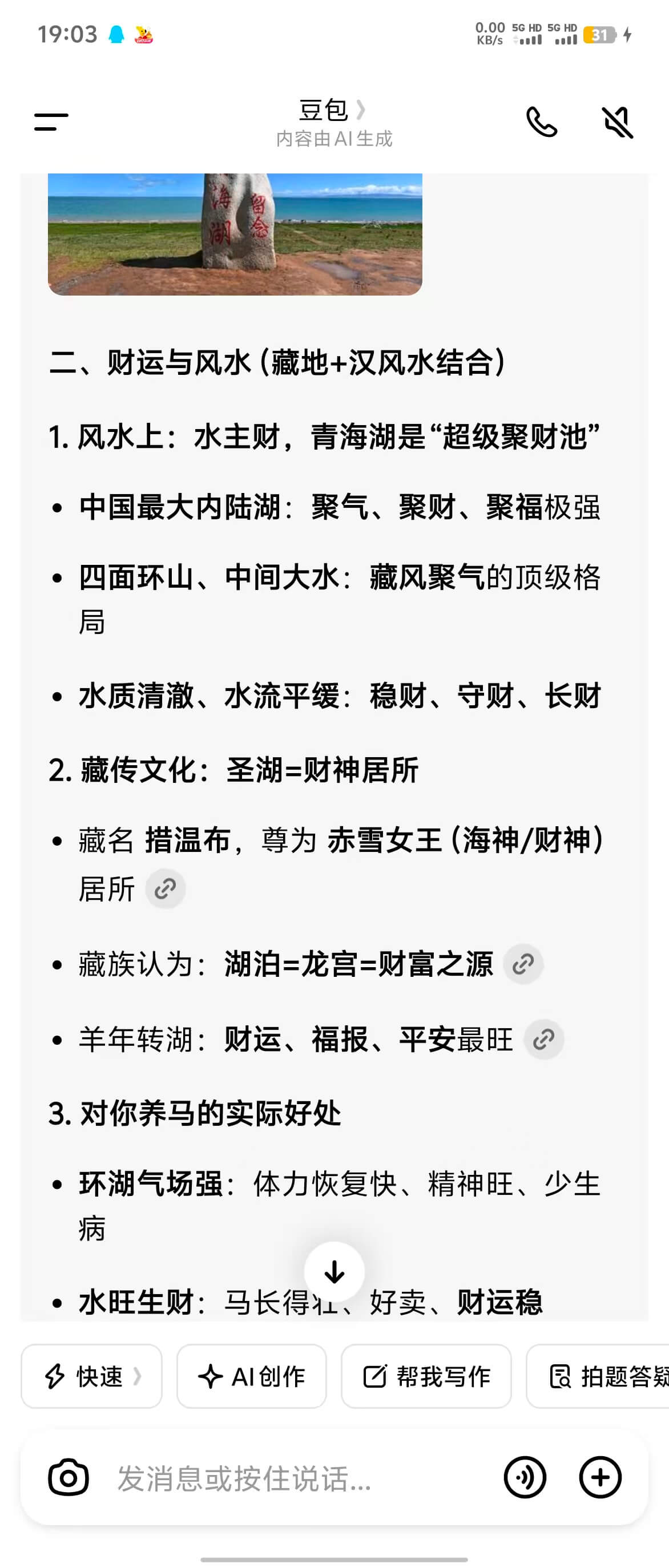Open 豆包 title details
Viewport: 669px width, 1568px height.
pyautogui.click(x=332, y=111)
